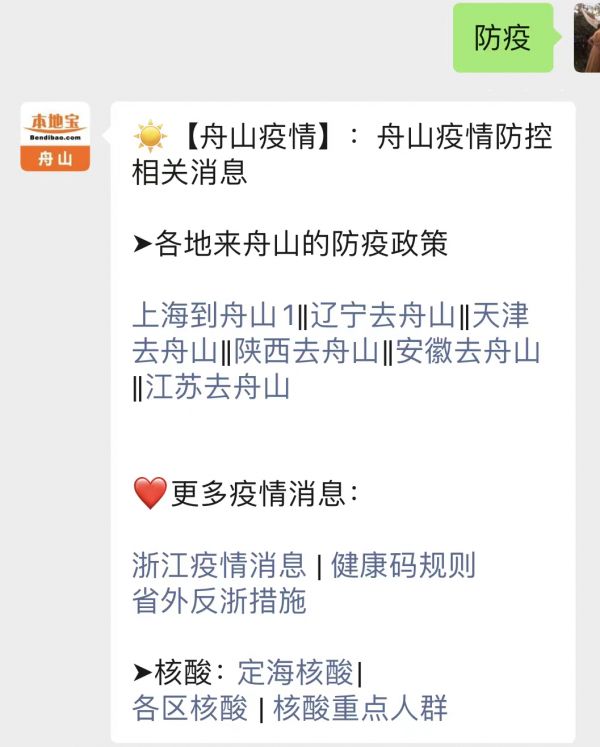The height and width of the screenshot is (747, 600).
Task: View the 核酸重点人群 link
Action: click(360, 707)
